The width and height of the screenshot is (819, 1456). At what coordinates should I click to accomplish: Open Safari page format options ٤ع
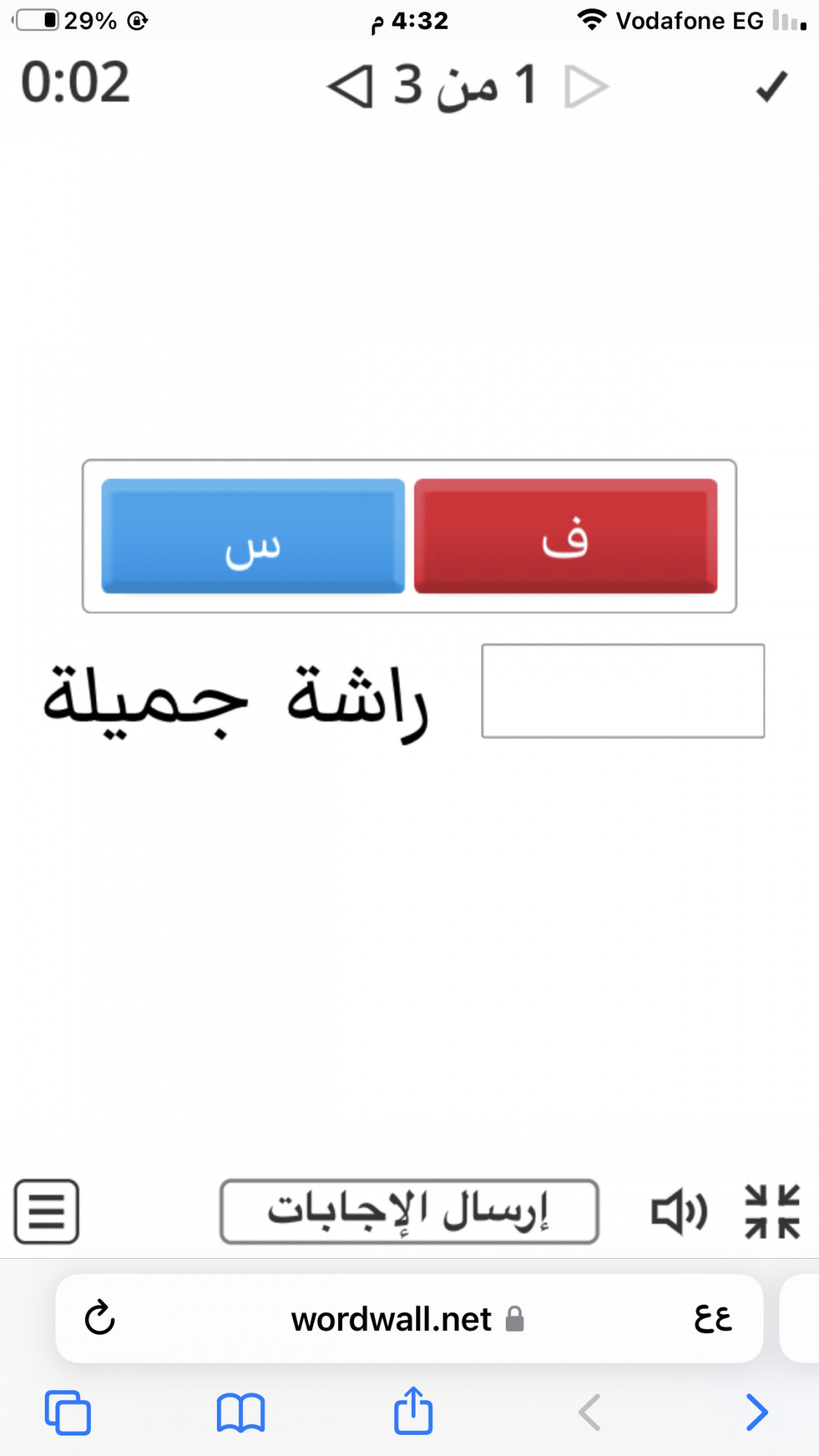(x=713, y=1319)
